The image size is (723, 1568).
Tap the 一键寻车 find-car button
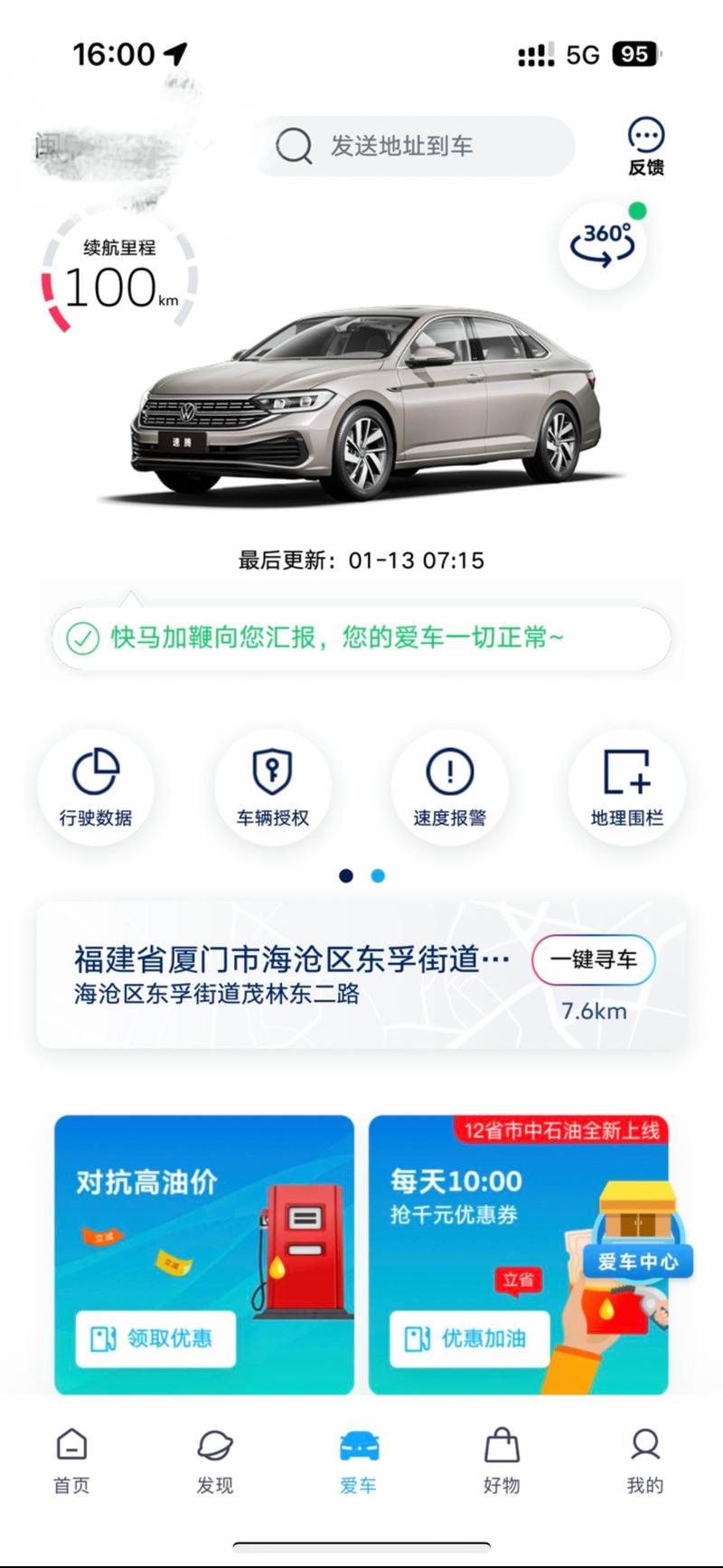[x=594, y=959]
